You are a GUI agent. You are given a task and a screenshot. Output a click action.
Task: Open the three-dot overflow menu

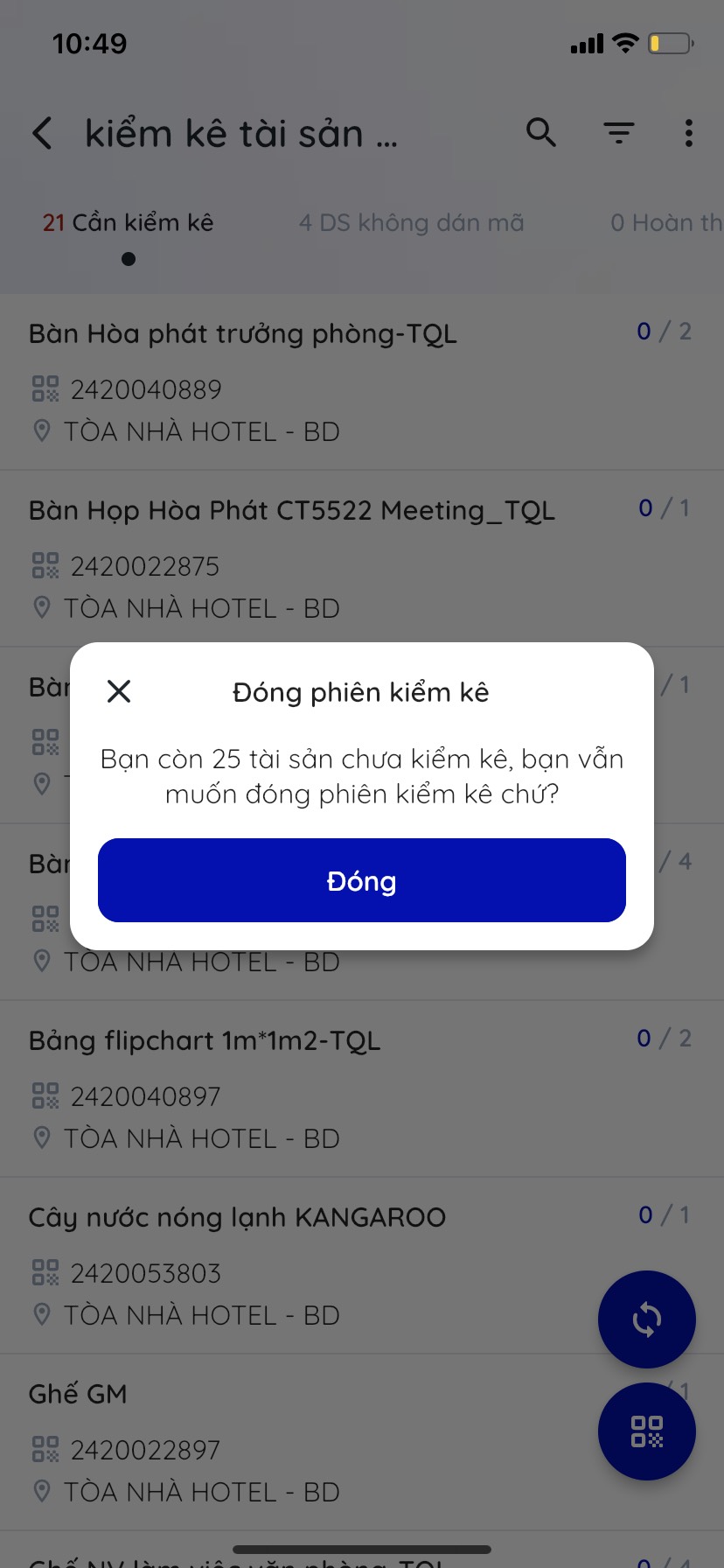pos(689,133)
